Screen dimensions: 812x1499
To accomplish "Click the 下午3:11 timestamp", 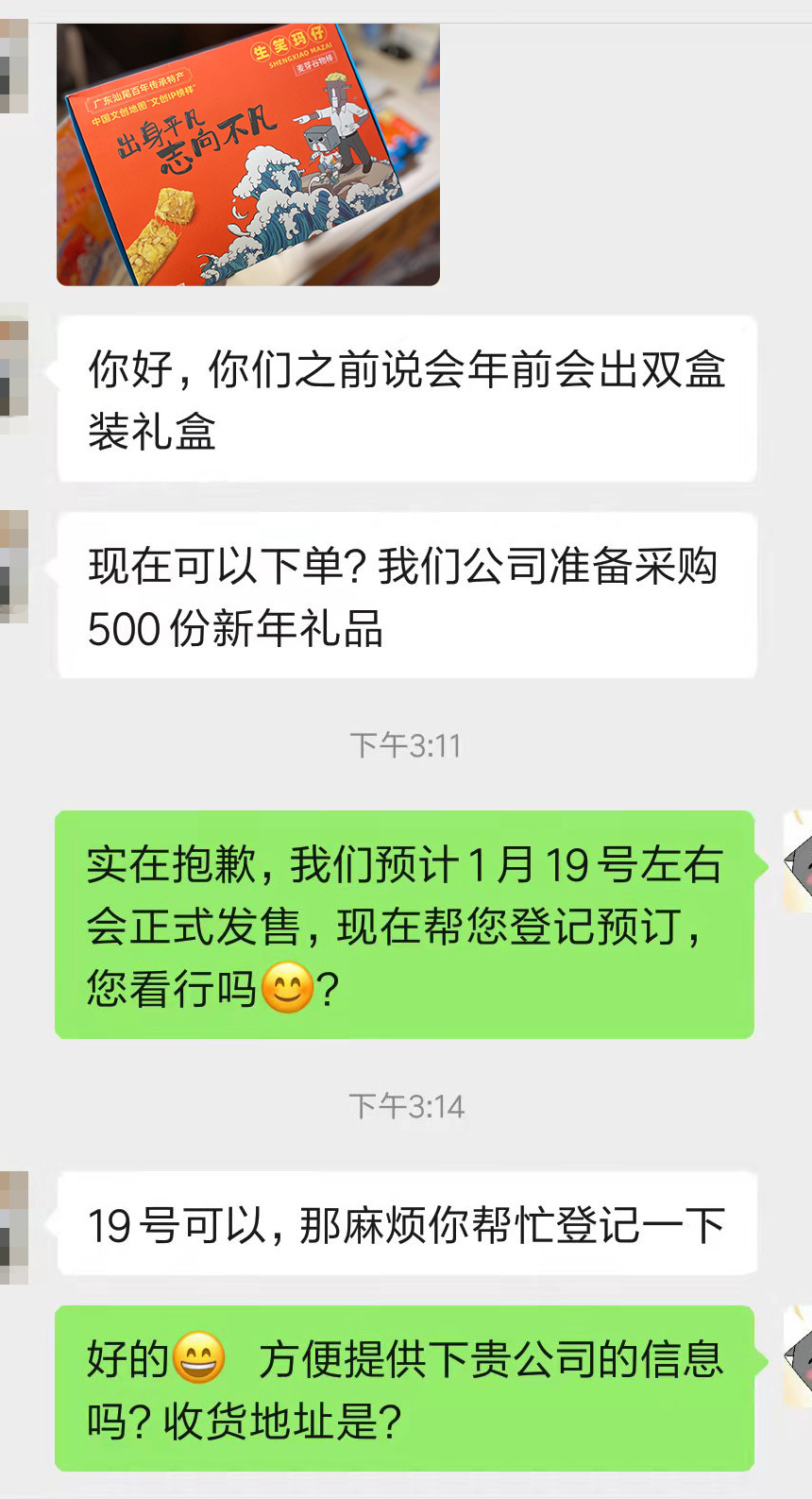I will click(406, 746).
